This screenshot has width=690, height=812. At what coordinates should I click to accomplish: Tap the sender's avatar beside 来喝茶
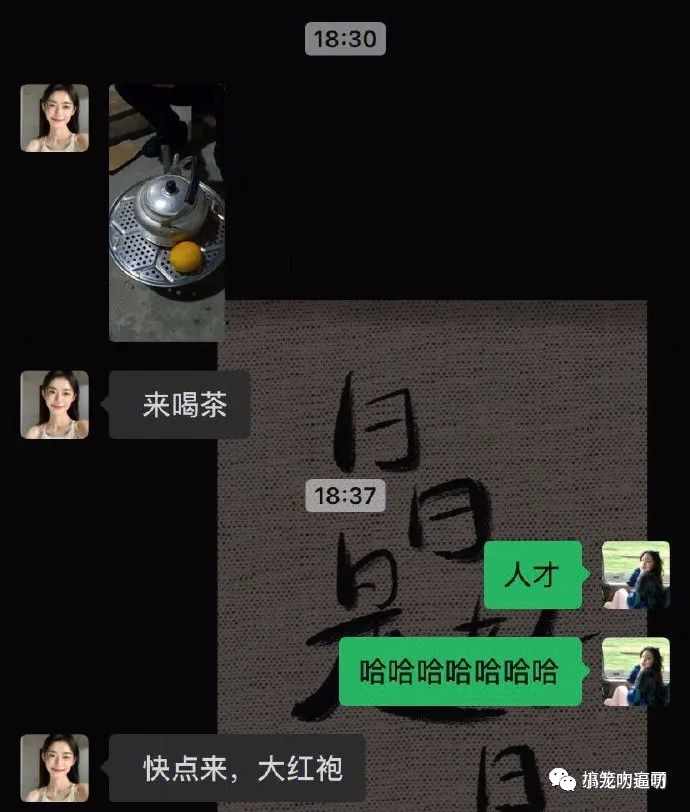54,404
